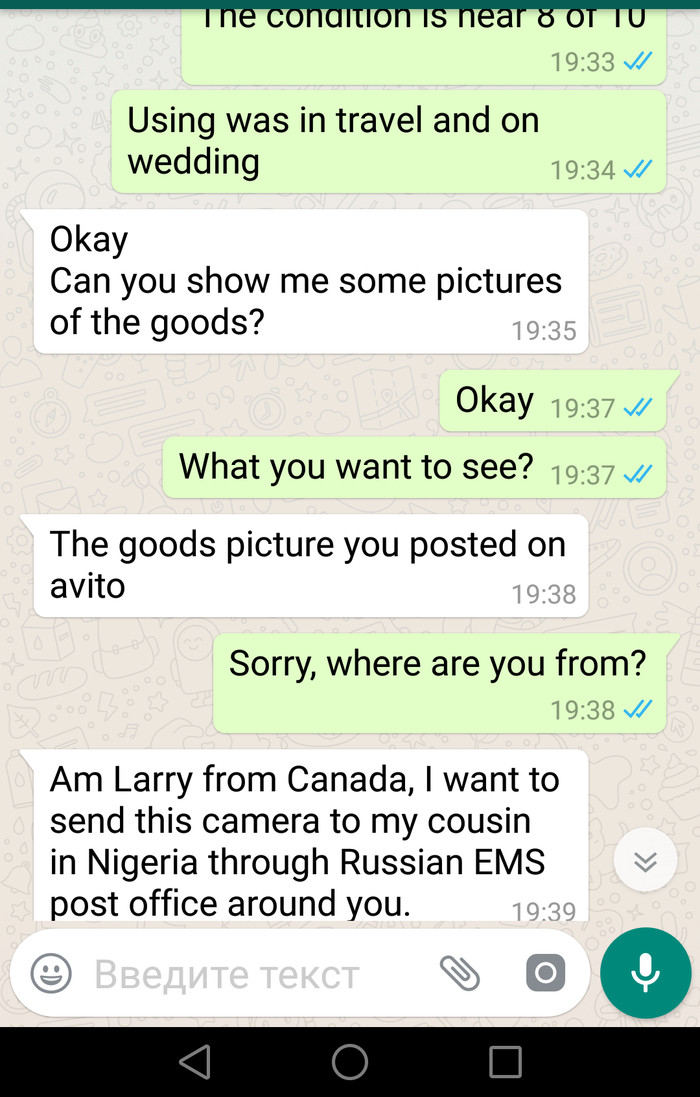Open the camera from the input bar
Image resolution: width=700 pixels, height=1097 pixels.
[545, 972]
